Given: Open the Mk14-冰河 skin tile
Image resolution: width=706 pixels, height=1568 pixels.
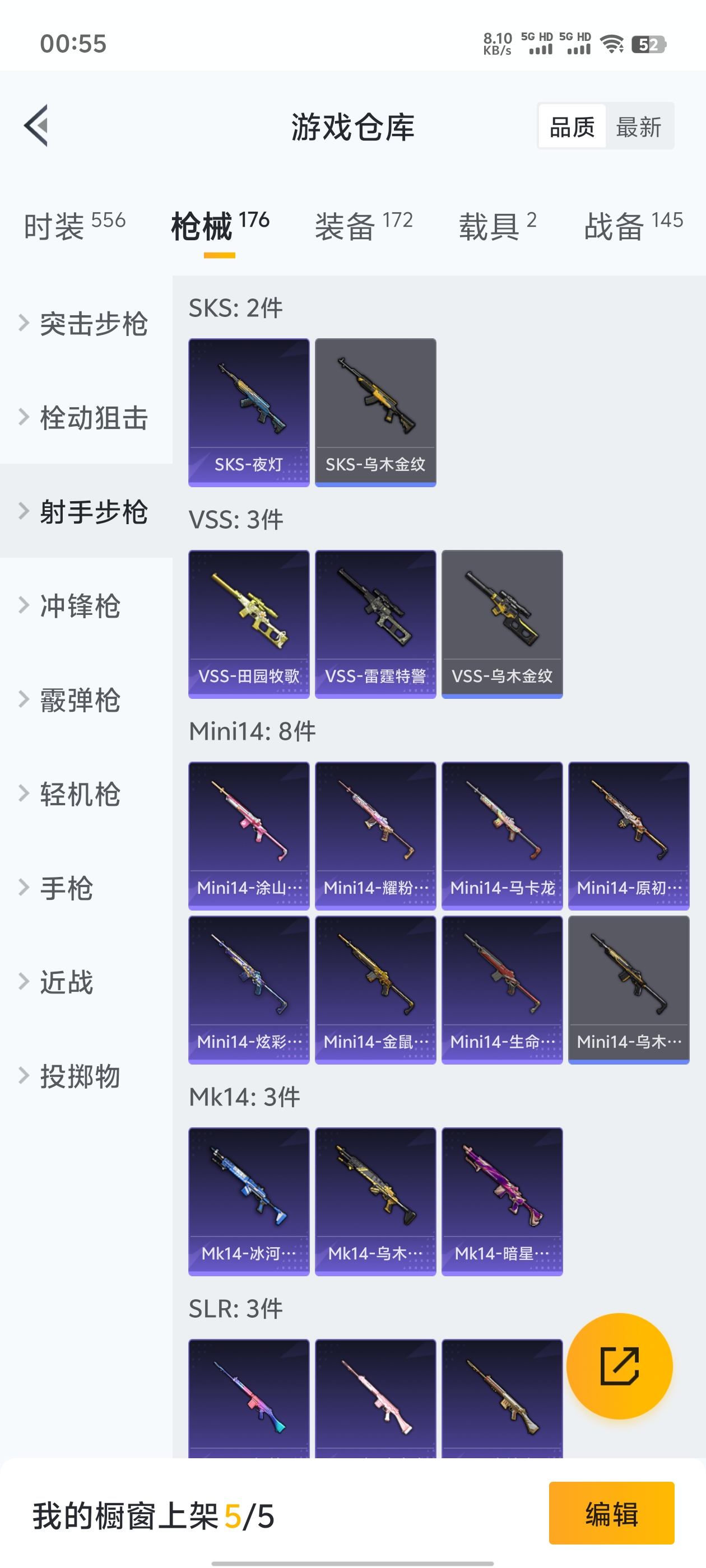Looking at the screenshot, I should tap(249, 1200).
